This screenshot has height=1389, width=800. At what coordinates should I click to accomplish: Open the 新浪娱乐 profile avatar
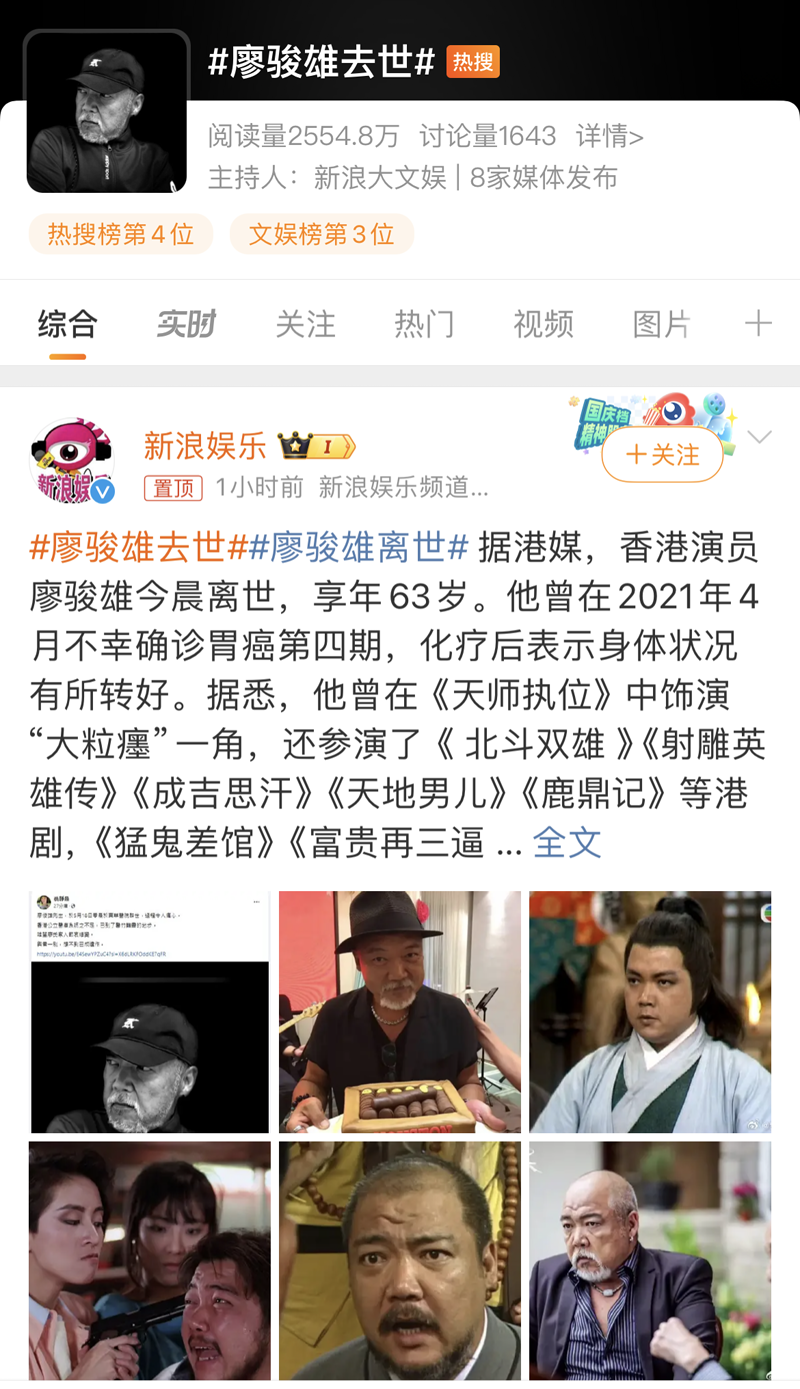(72, 461)
